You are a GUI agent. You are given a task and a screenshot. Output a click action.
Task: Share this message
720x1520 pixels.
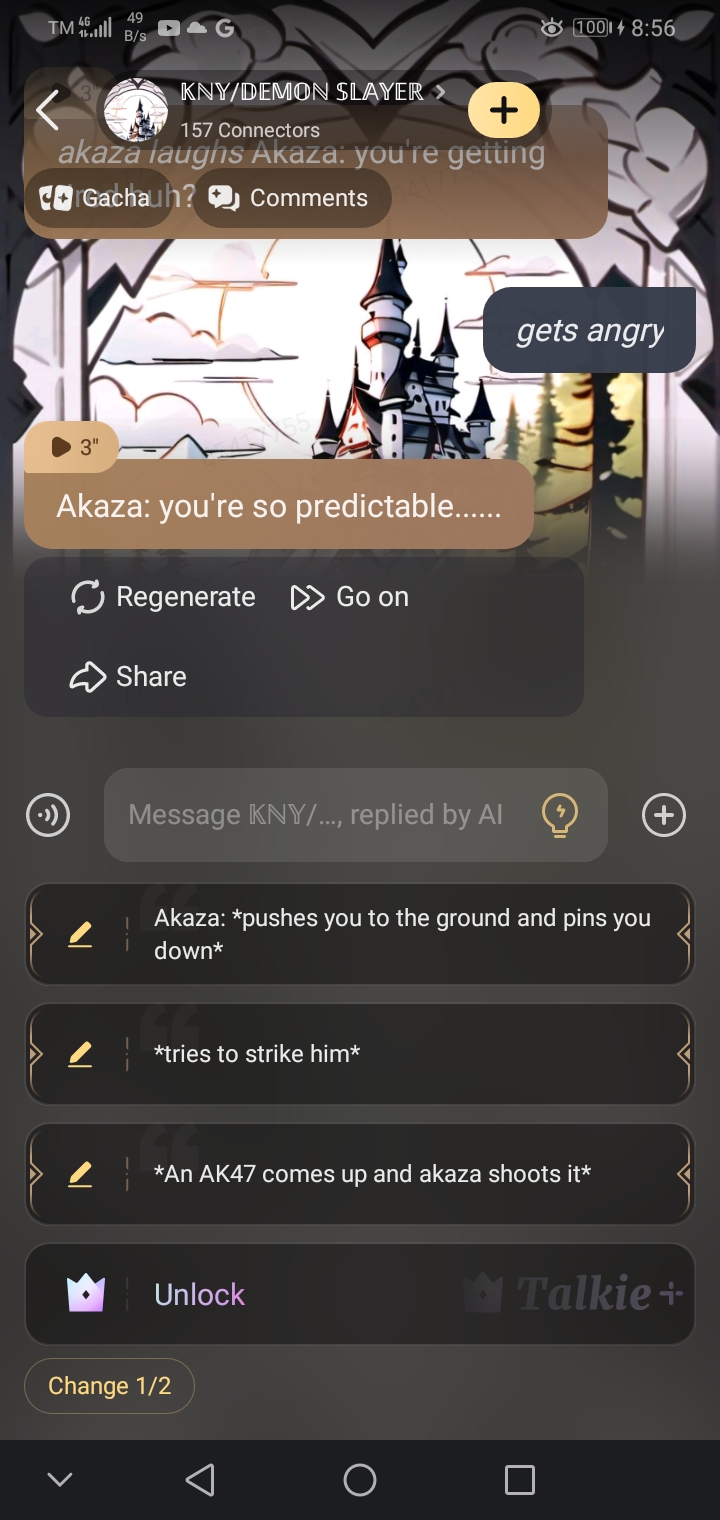[128, 677]
